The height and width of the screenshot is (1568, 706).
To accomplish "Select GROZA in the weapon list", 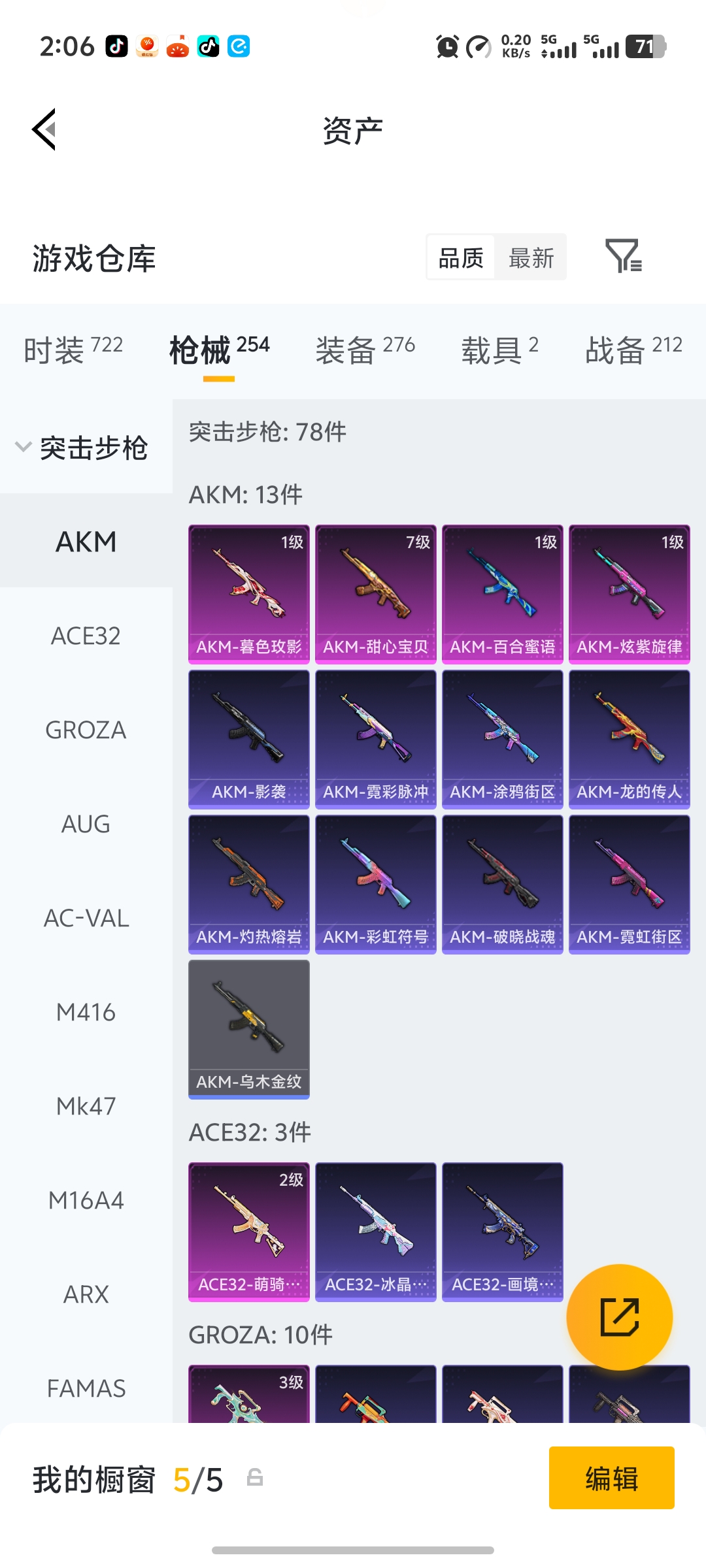I will (x=86, y=730).
